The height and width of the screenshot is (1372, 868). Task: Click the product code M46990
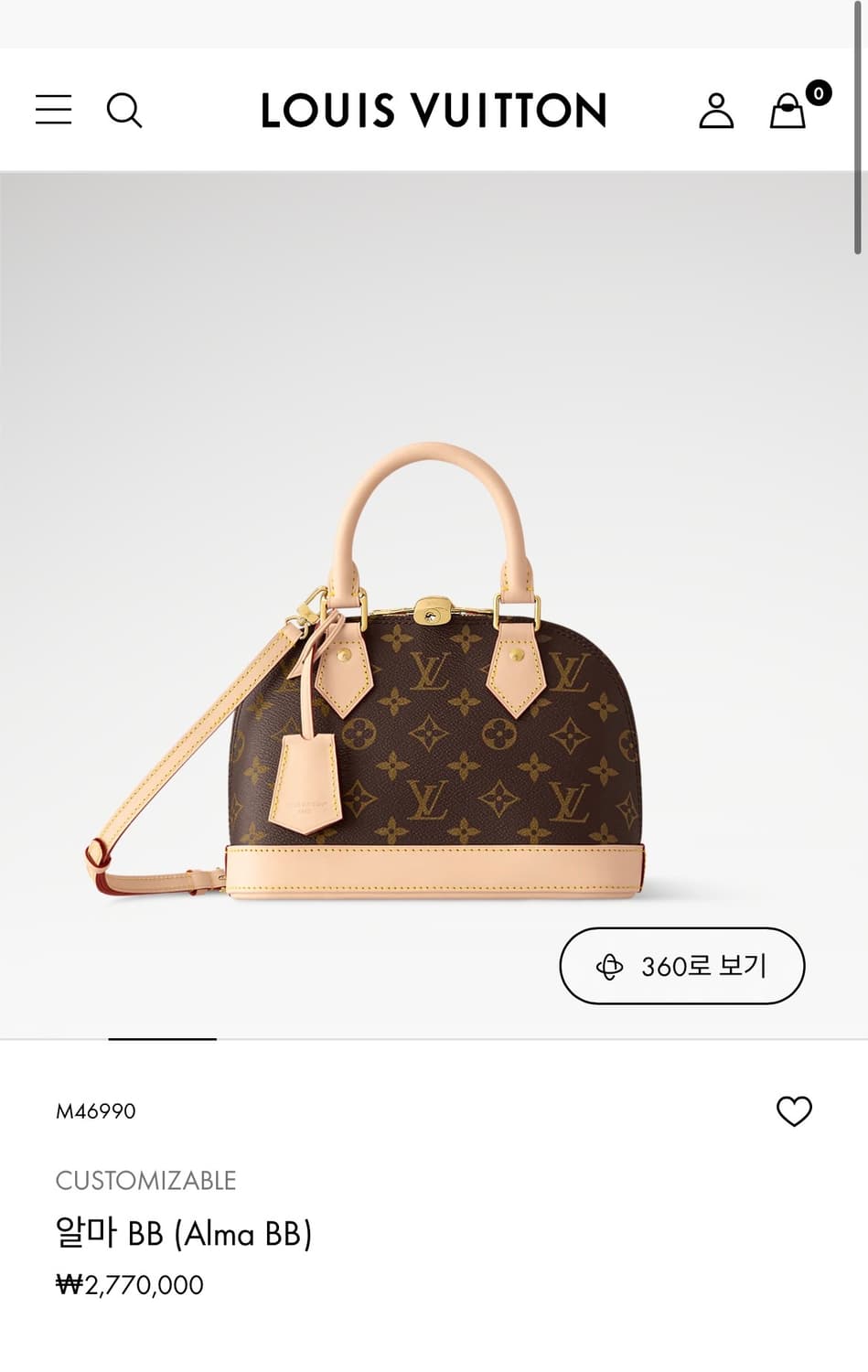(x=95, y=1111)
